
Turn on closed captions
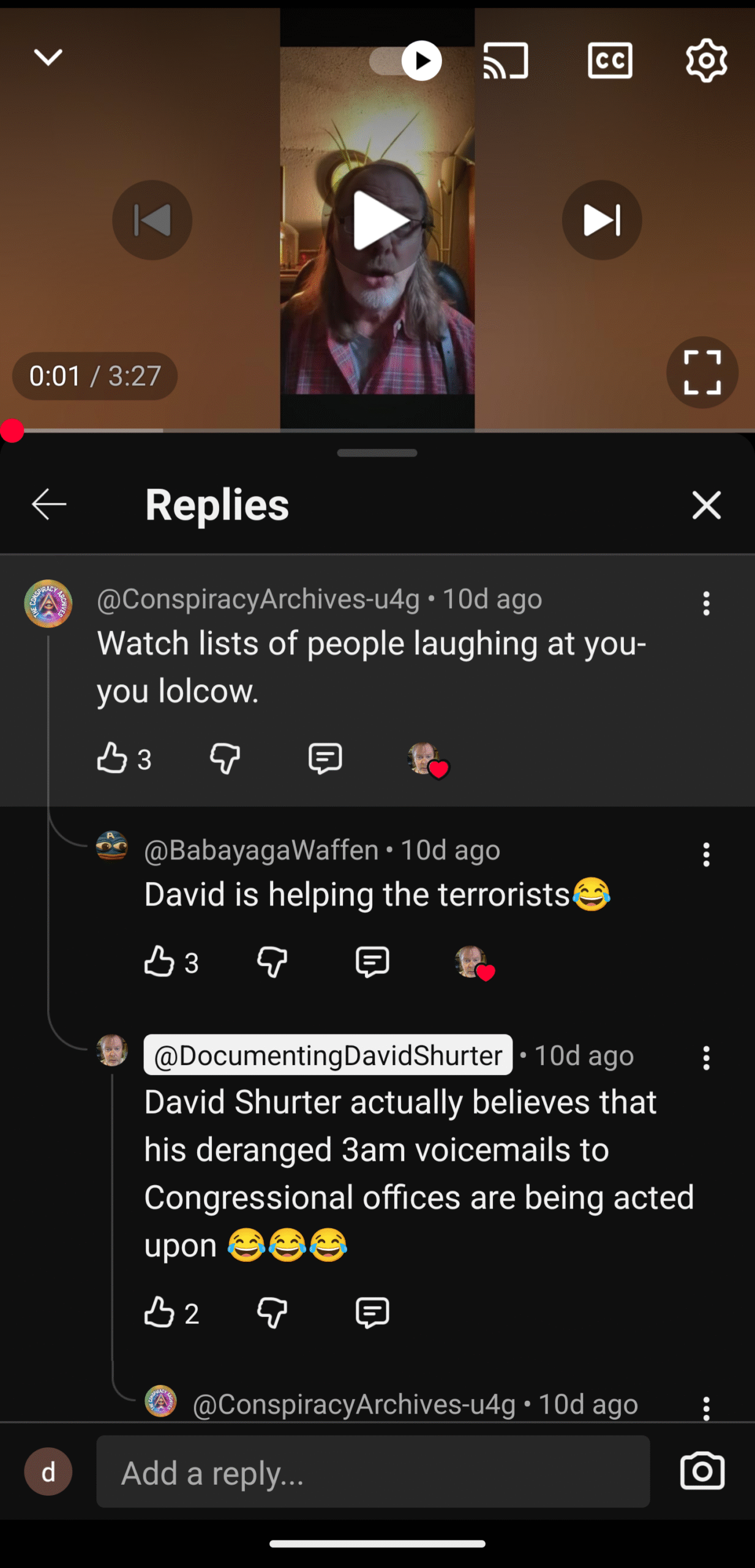click(610, 61)
